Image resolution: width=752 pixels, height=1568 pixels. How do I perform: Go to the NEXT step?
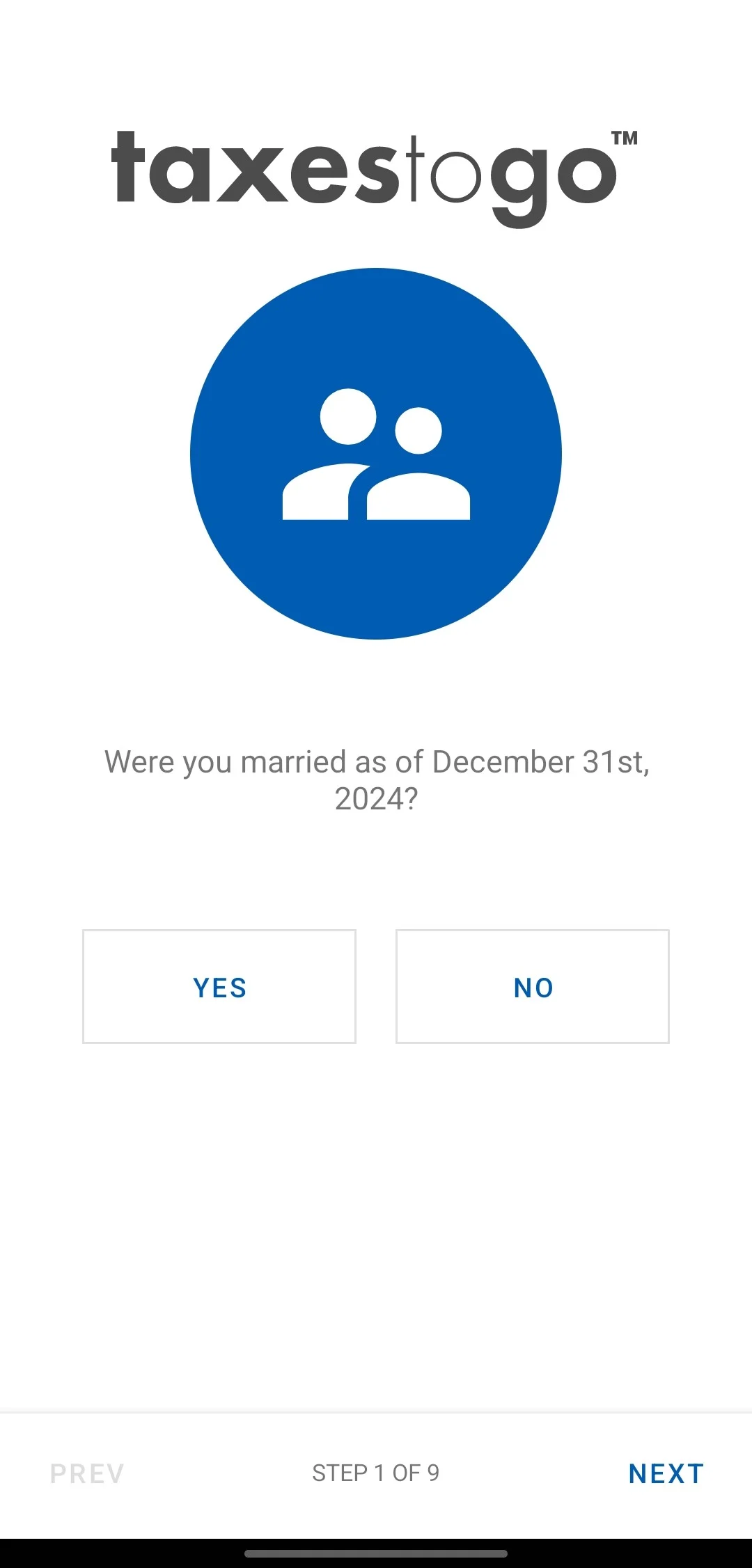(666, 1473)
